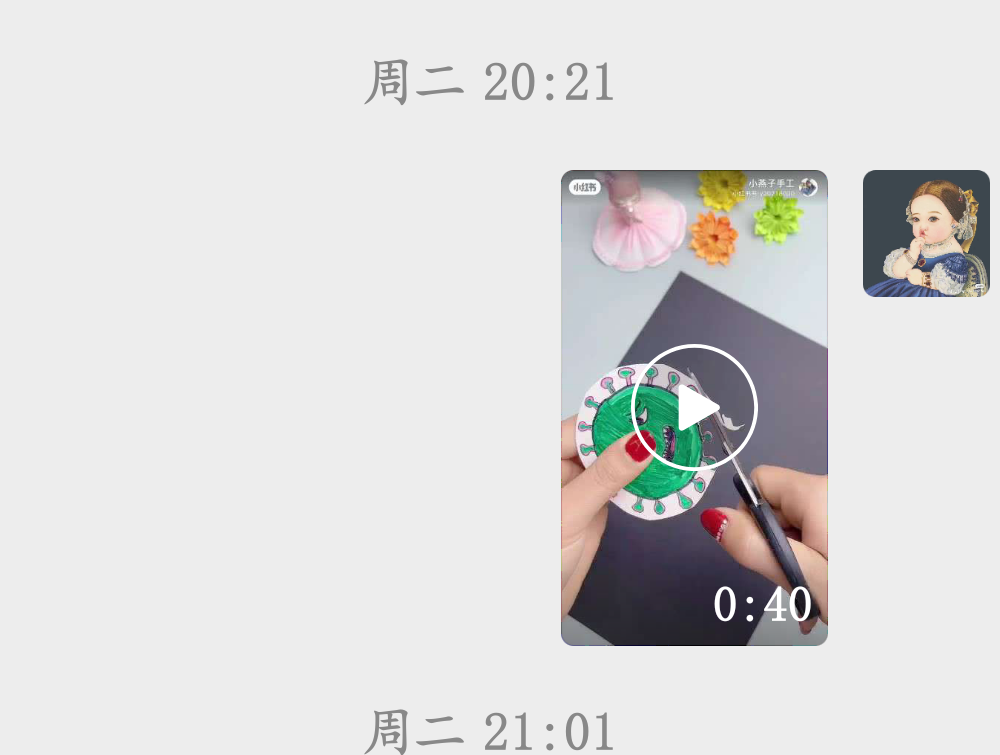Play the 0:40 craft video message
The height and width of the screenshot is (755, 1000).
coord(694,407)
